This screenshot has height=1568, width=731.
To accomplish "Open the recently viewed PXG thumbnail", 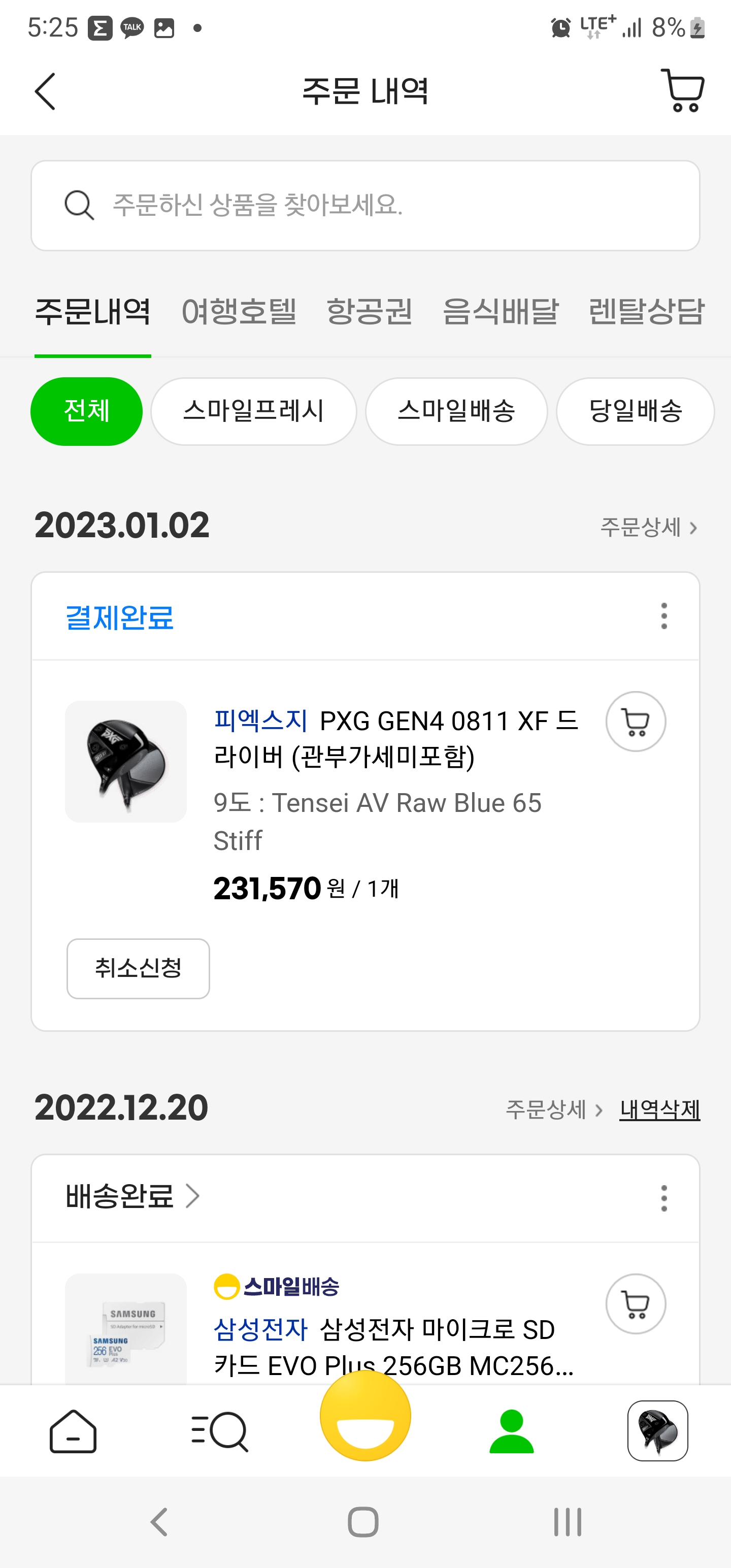I will click(x=657, y=1430).
